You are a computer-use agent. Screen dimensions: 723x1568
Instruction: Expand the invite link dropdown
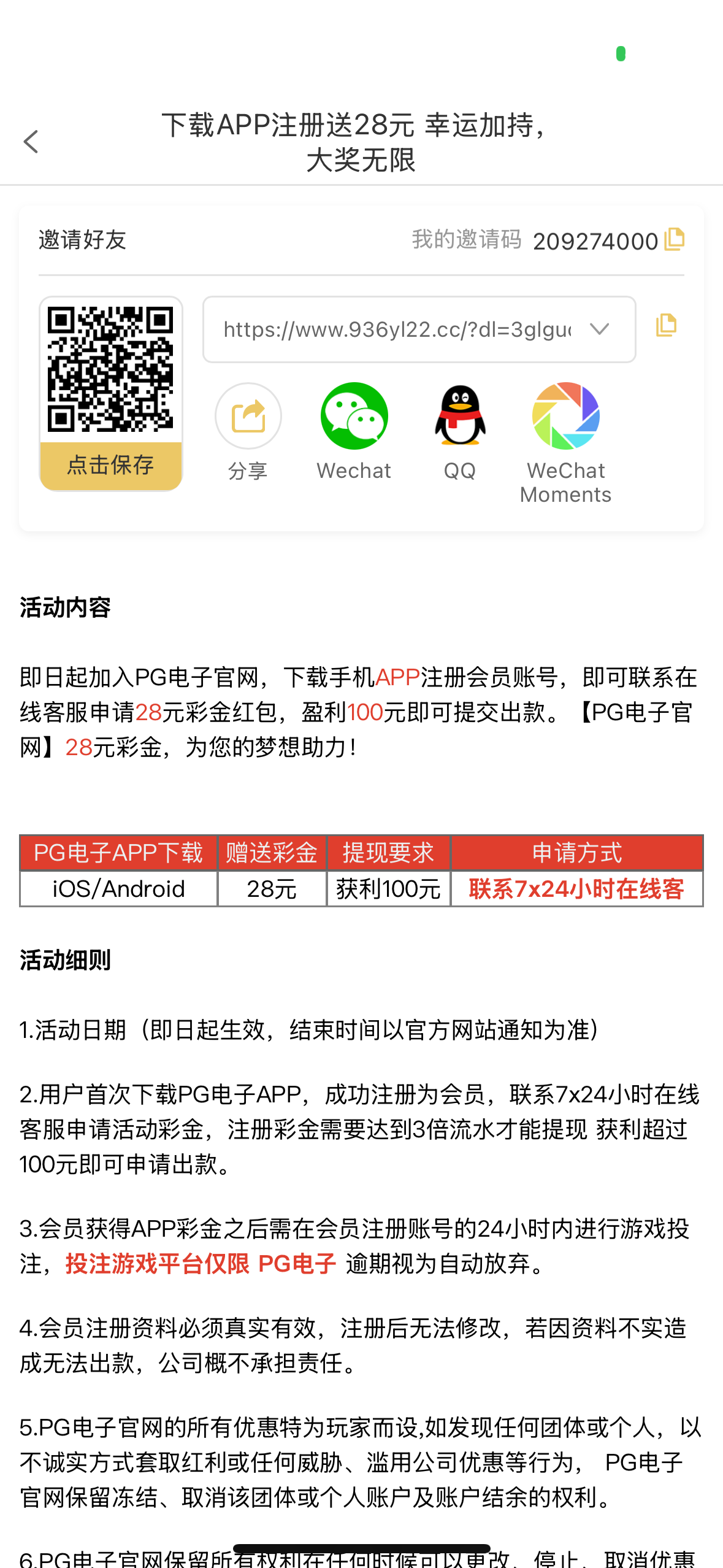tap(599, 329)
